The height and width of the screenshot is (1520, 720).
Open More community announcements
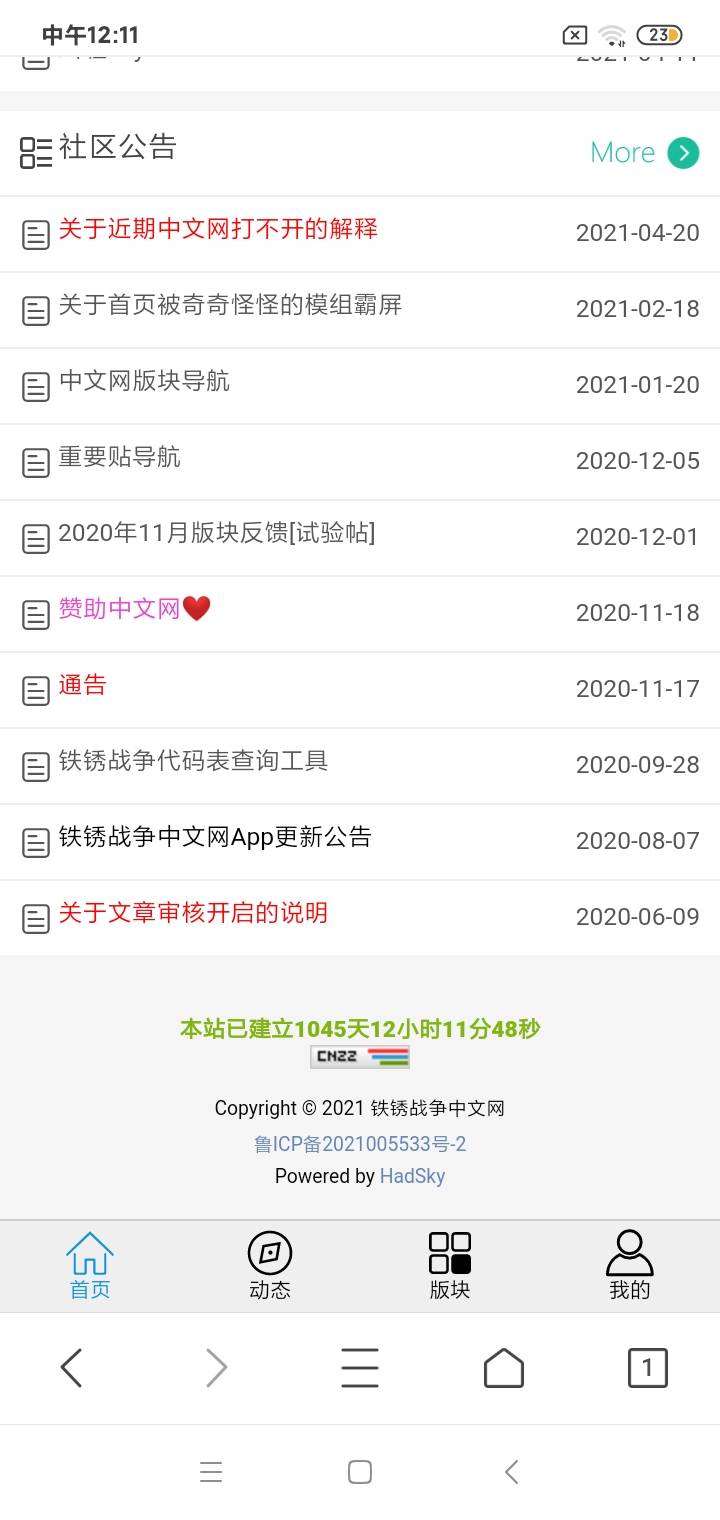(x=644, y=152)
